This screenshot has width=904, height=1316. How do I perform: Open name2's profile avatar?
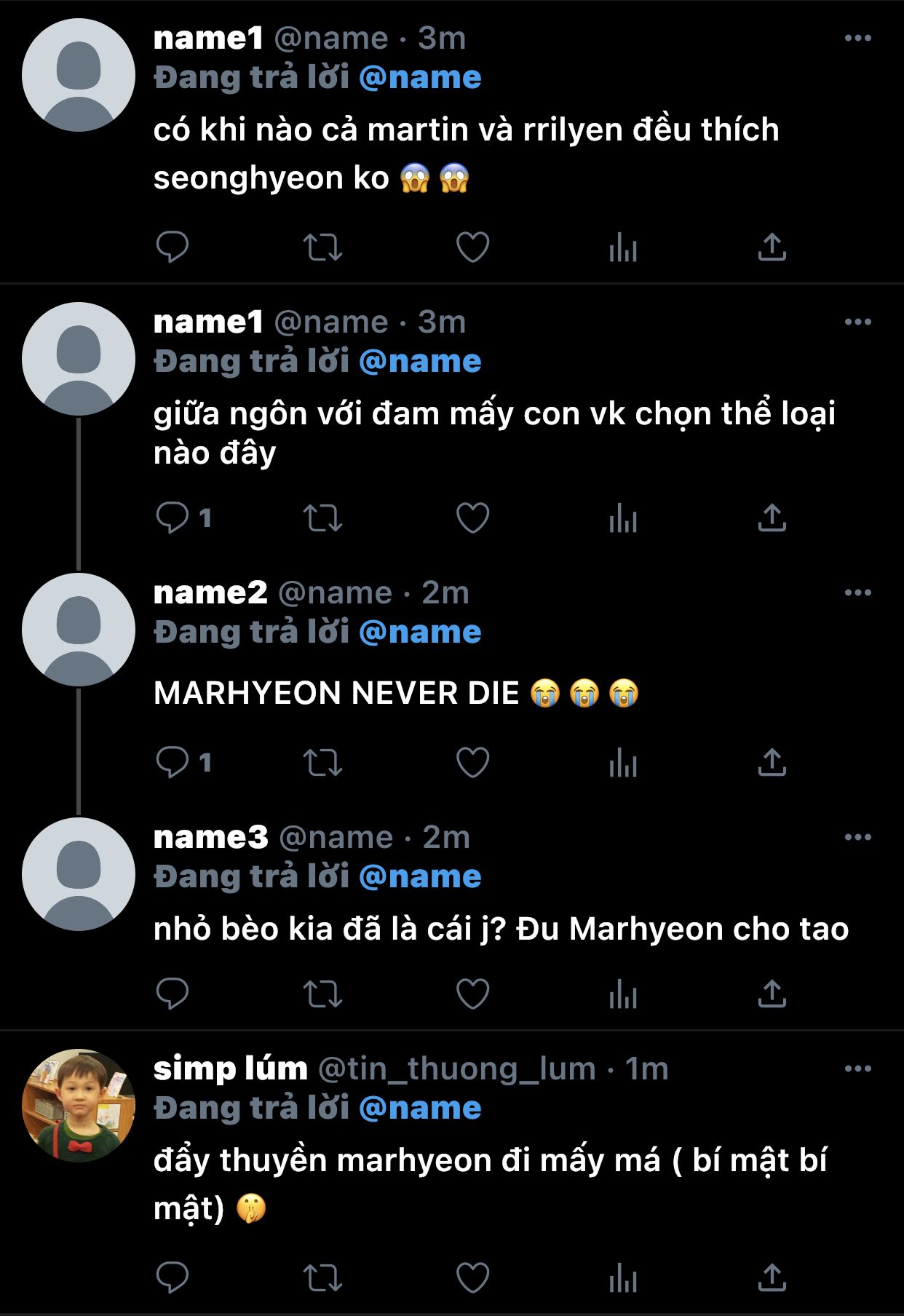click(79, 629)
